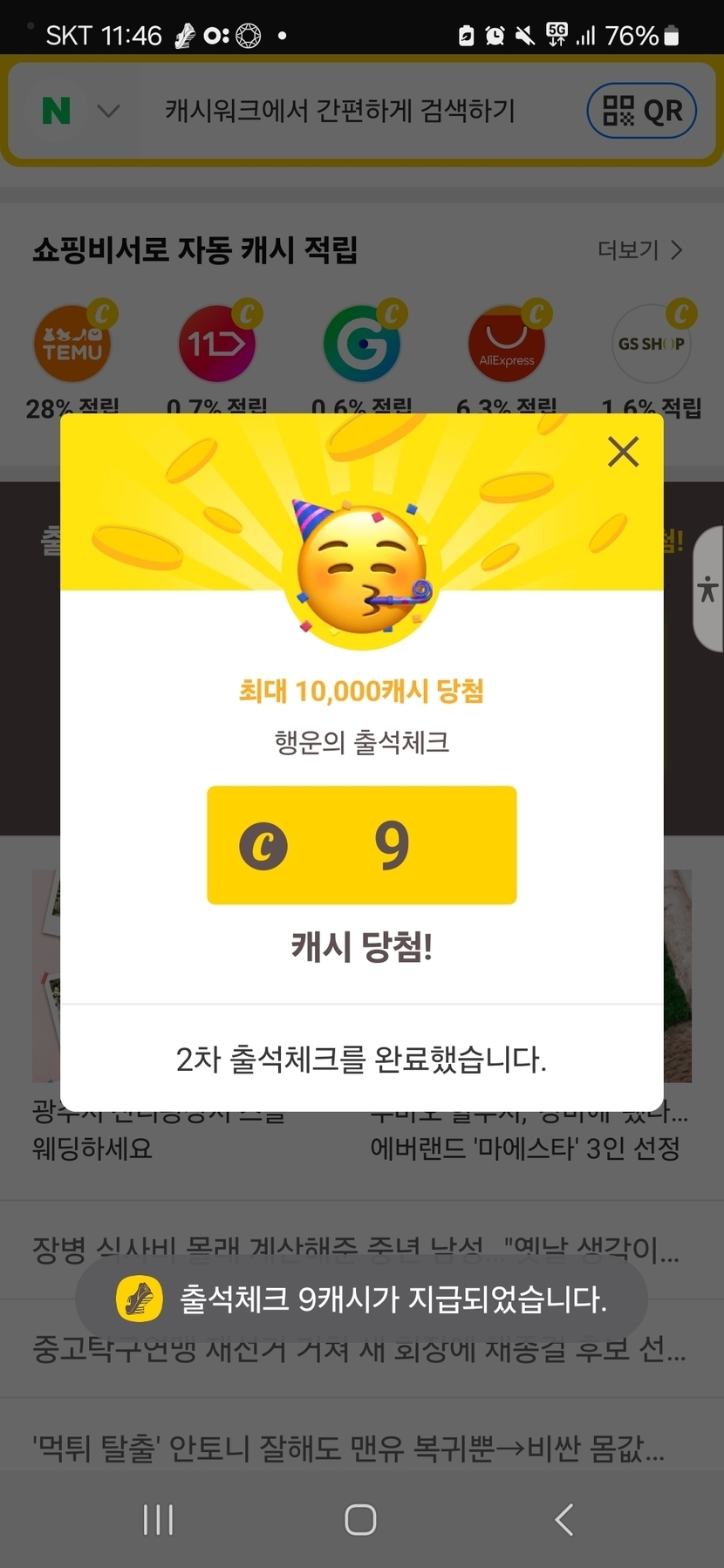Expand the Naver search engine dropdown
Screen dimensions: 724x1568
tap(108, 111)
